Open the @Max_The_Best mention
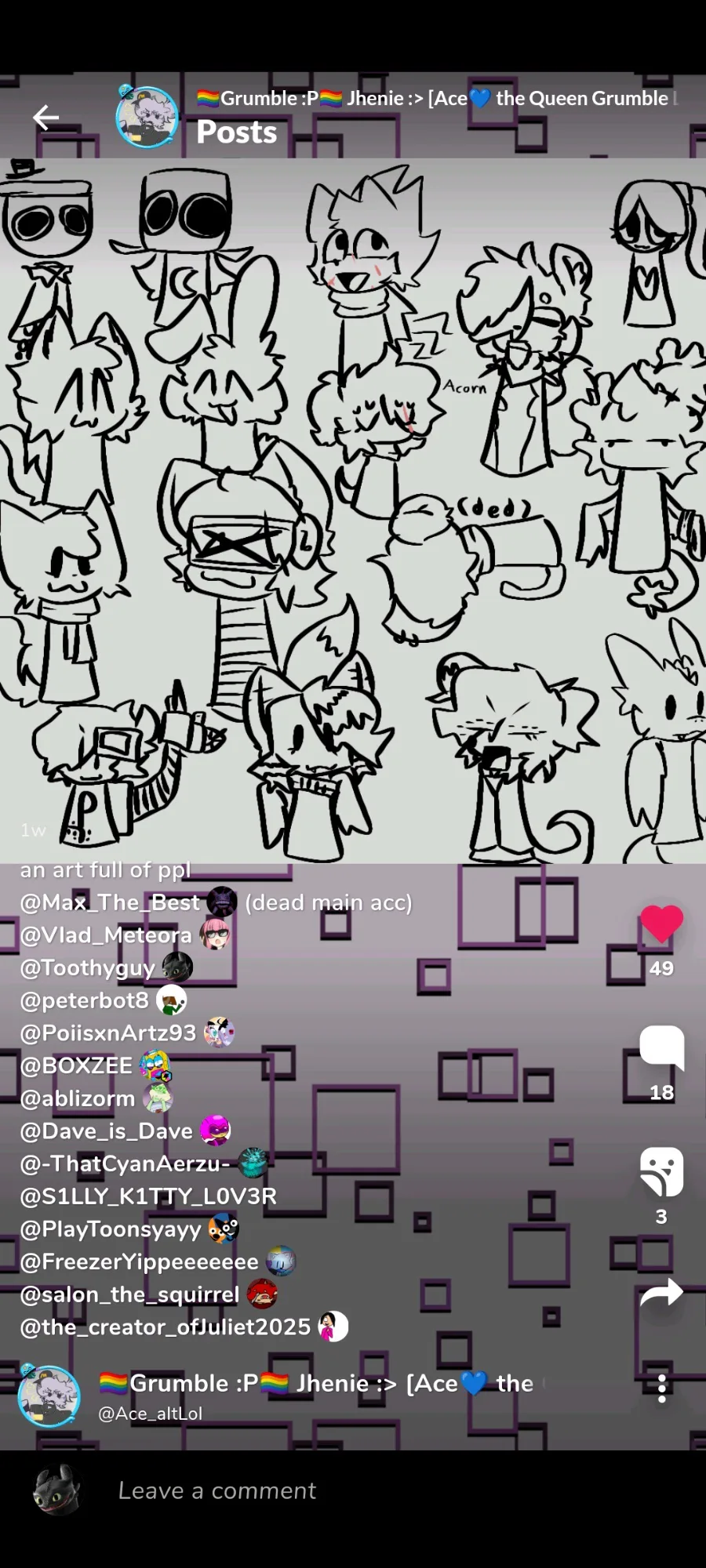This screenshot has width=706, height=1568. pos(110,902)
